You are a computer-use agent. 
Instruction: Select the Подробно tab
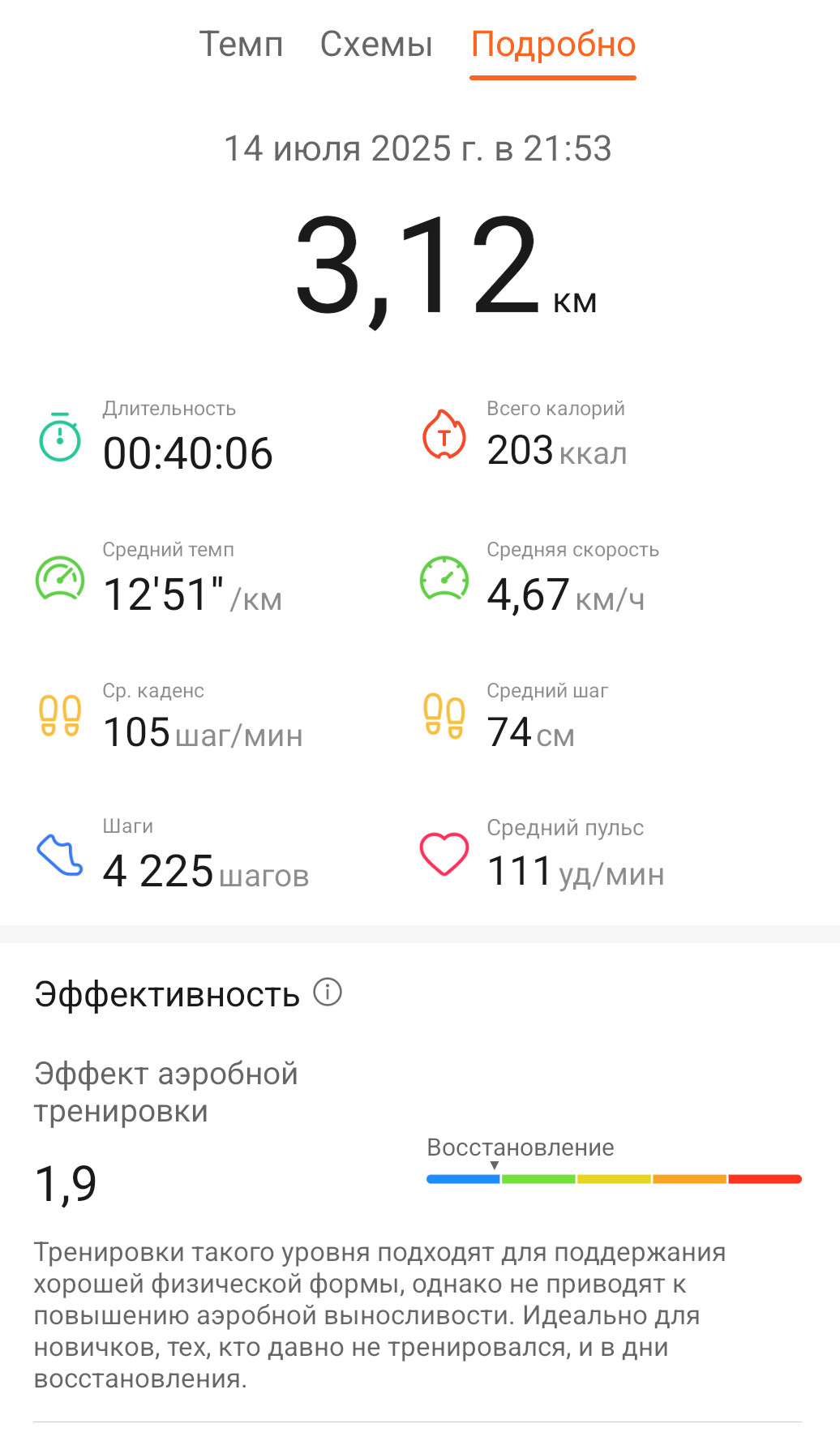(x=553, y=45)
